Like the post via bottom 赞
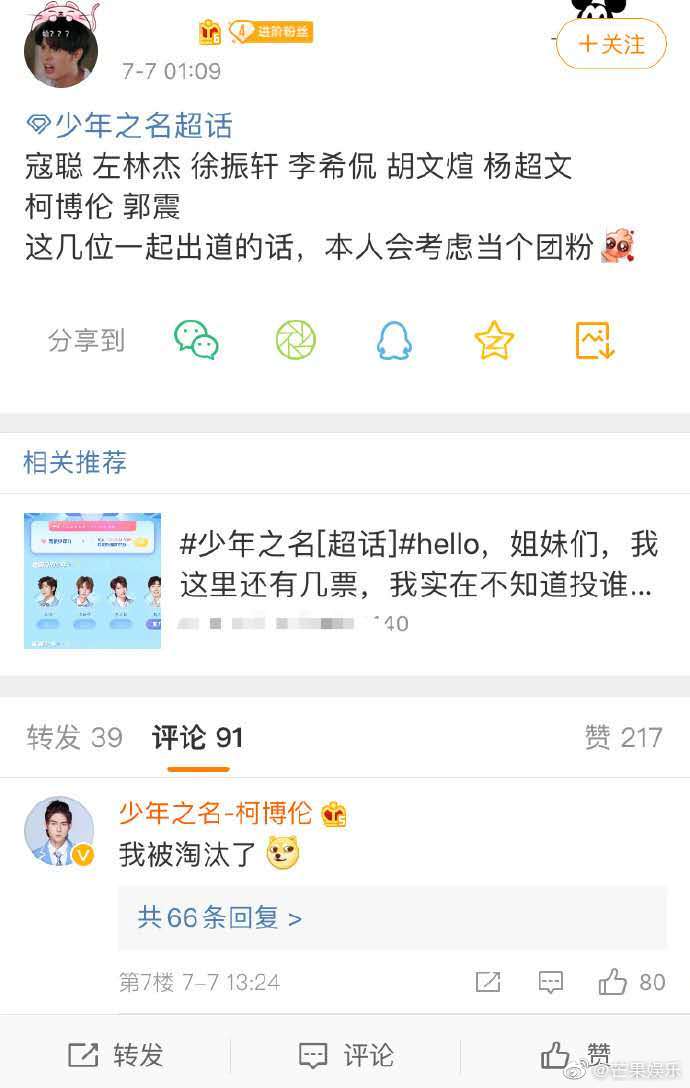 click(x=575, y=1055)
